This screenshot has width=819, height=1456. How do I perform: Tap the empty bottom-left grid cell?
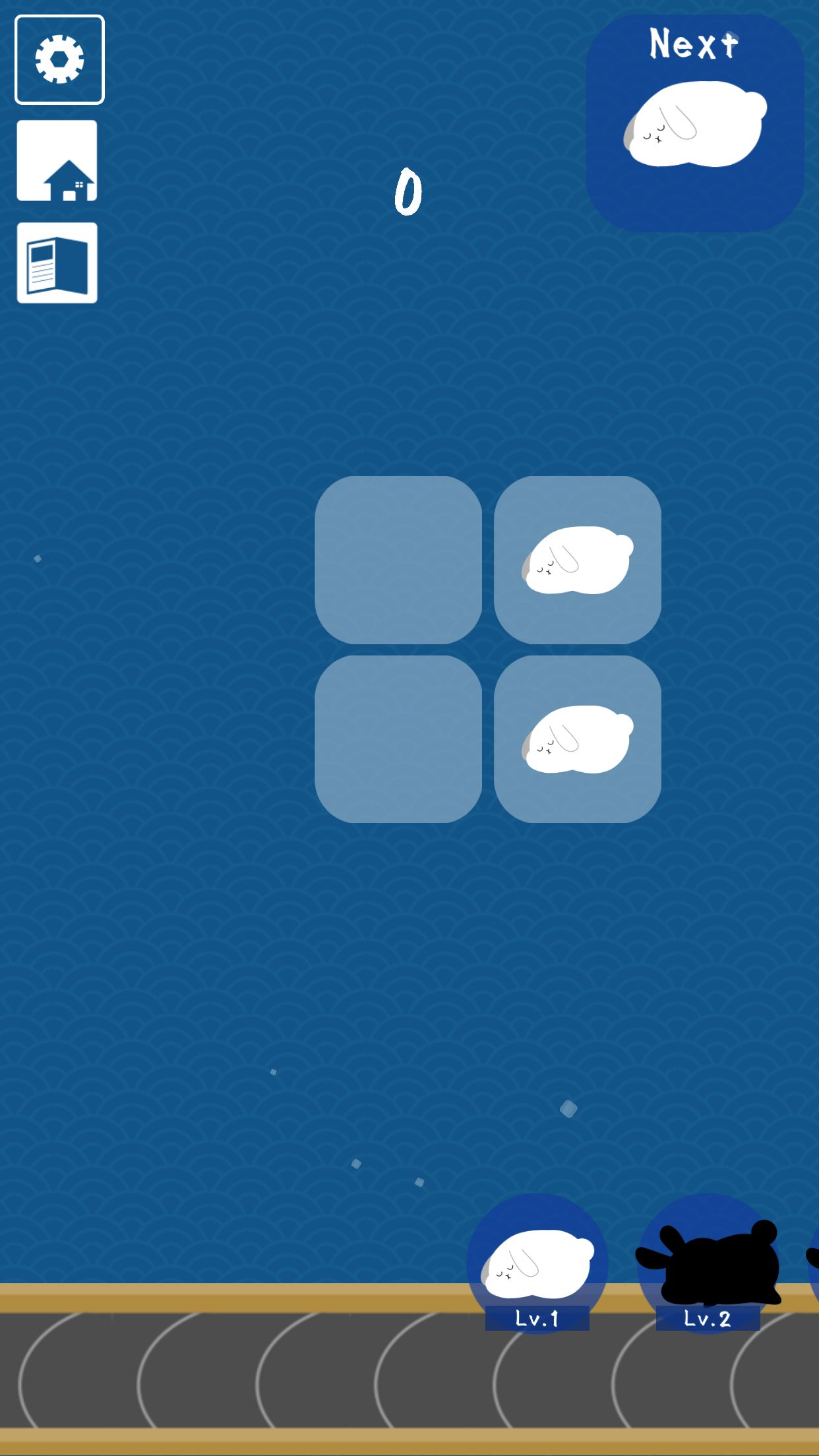398,739
